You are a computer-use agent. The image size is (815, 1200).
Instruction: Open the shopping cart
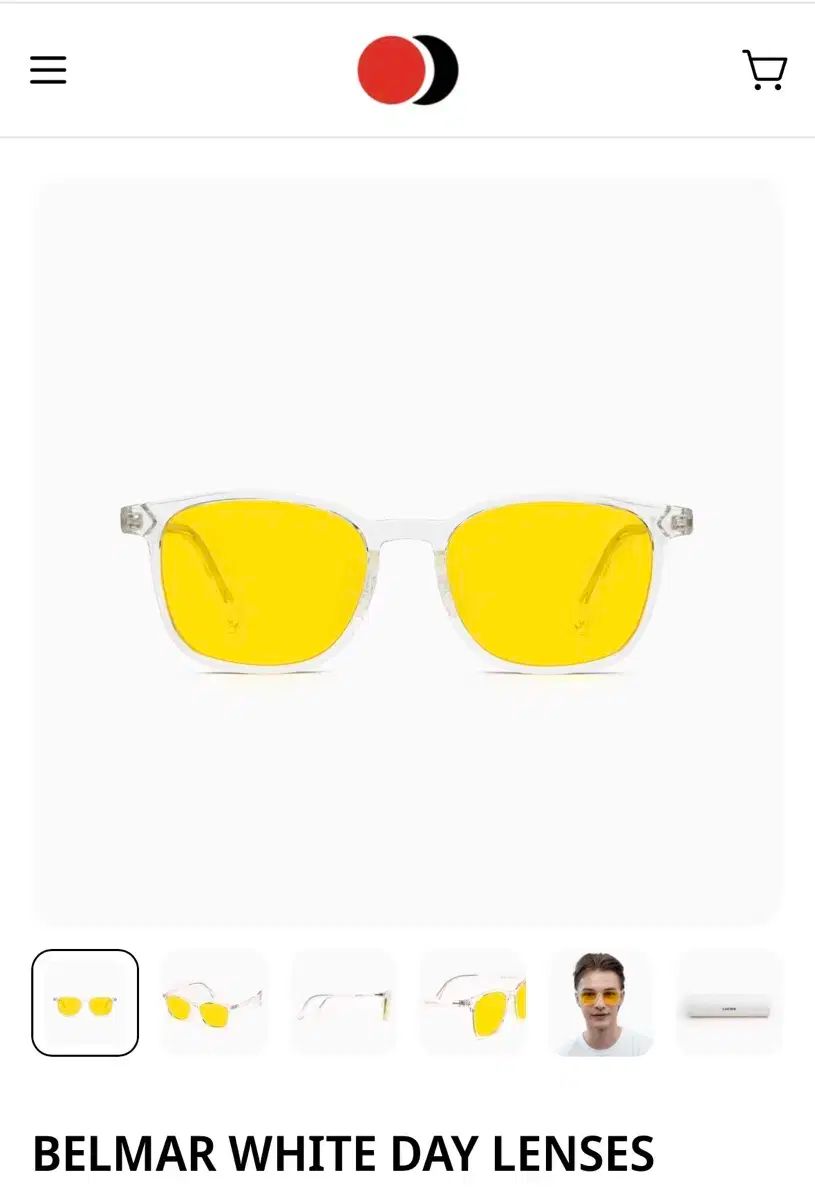(765, 70)
